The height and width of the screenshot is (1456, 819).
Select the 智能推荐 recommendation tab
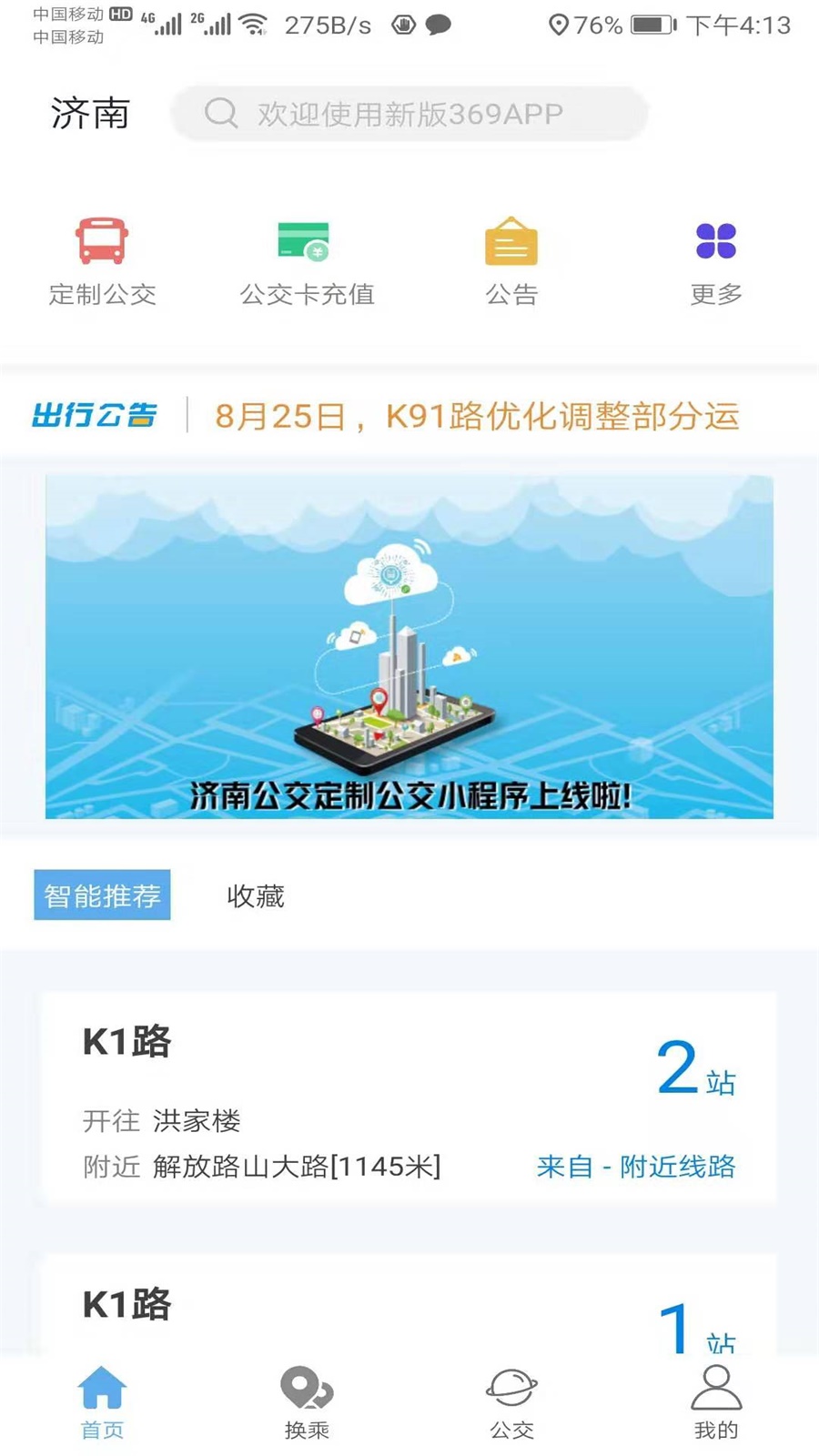click(102, 895)
